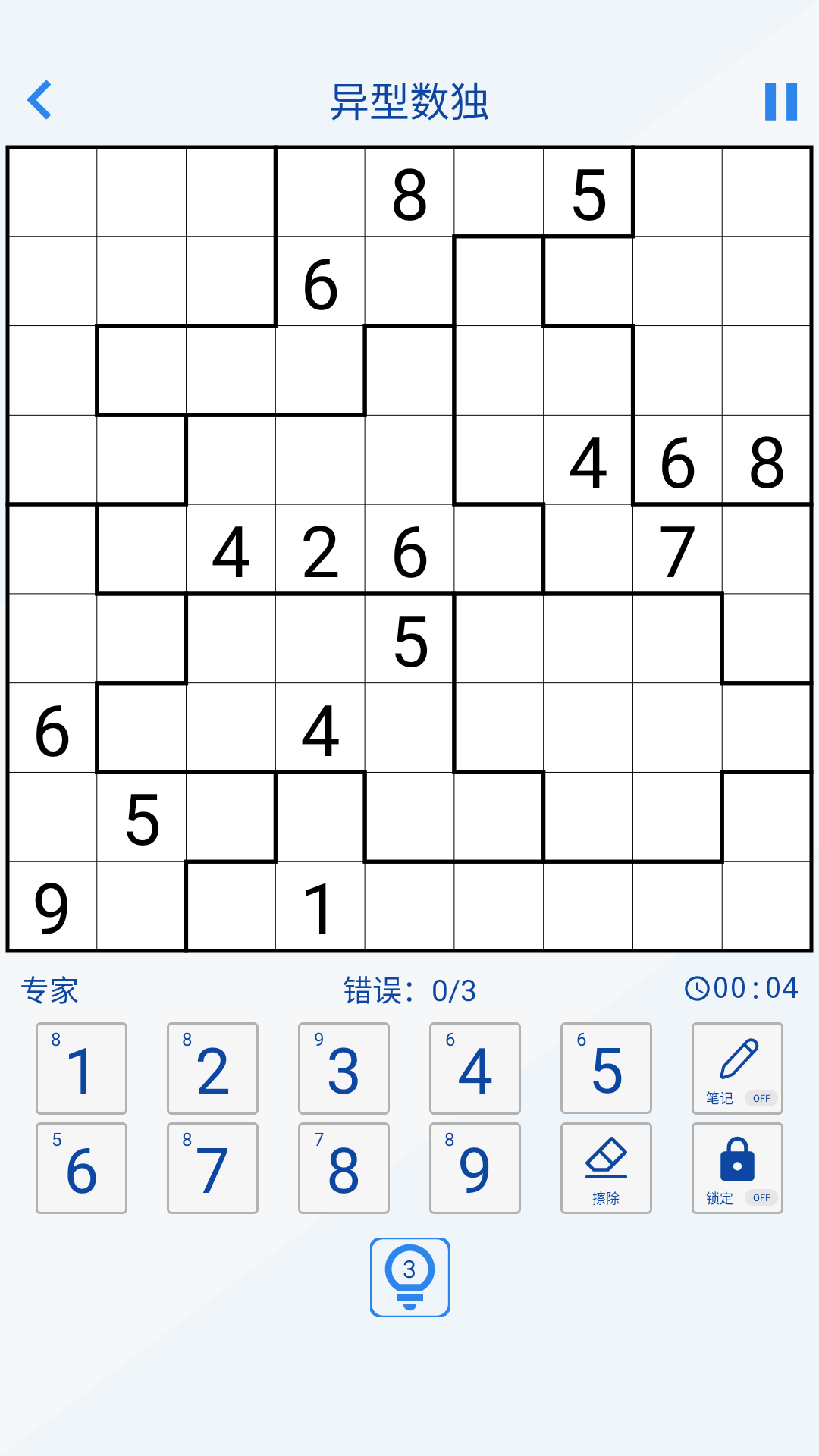Screen dimensions: 819x1456
Task: Select the 擦除 eraser tool
Action: click(606, 1168)
